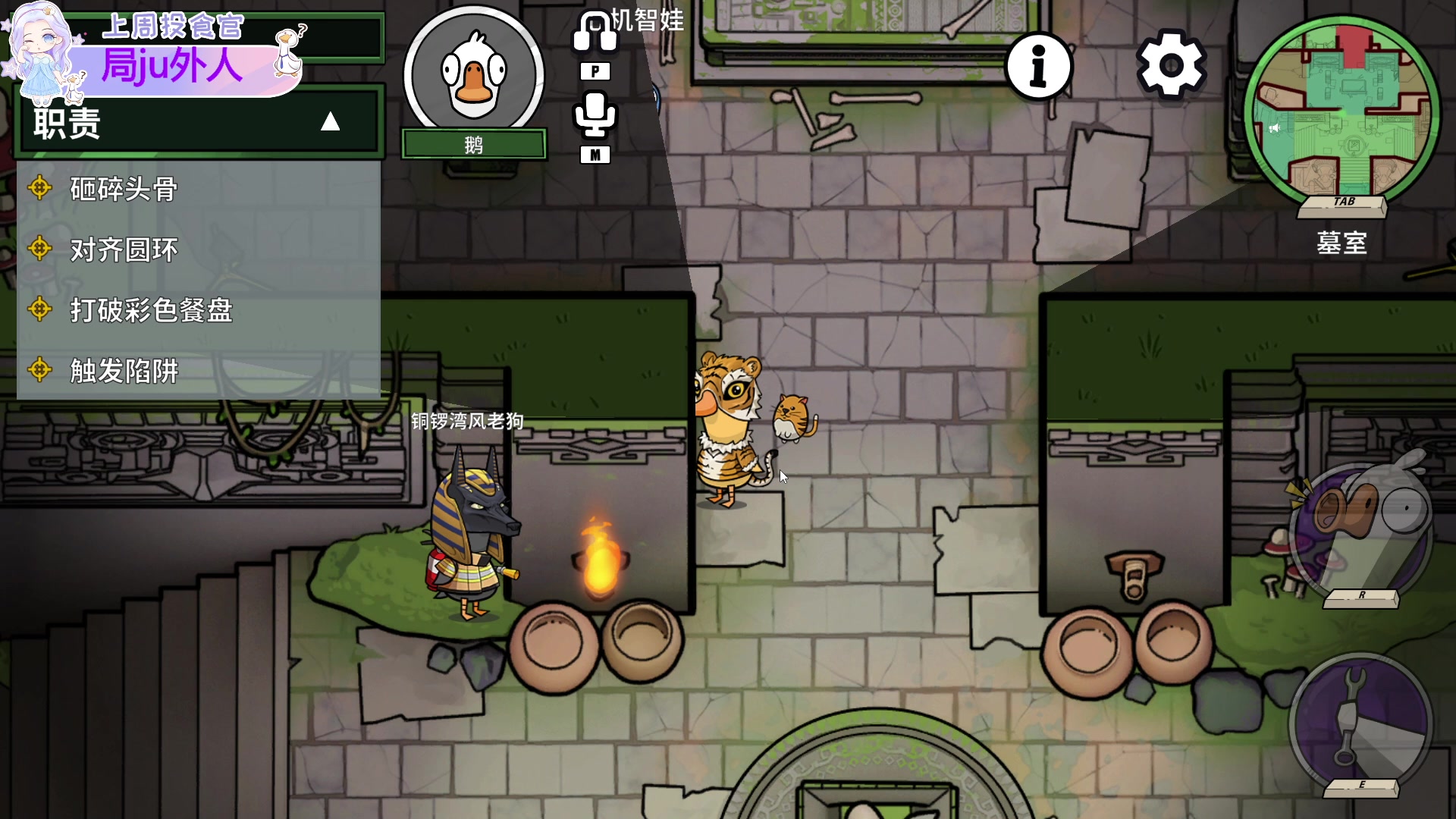The width and height of the screenshot is (1456, 819).
Task: Select the 触发陷阱 task
Action: [x=124, y=371]
